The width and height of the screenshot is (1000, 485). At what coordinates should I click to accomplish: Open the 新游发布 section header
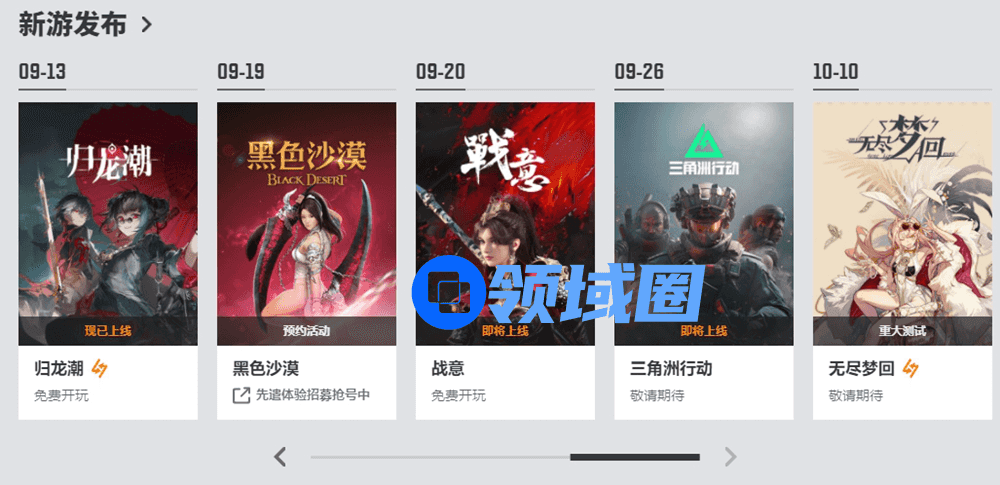pos(85,25)
